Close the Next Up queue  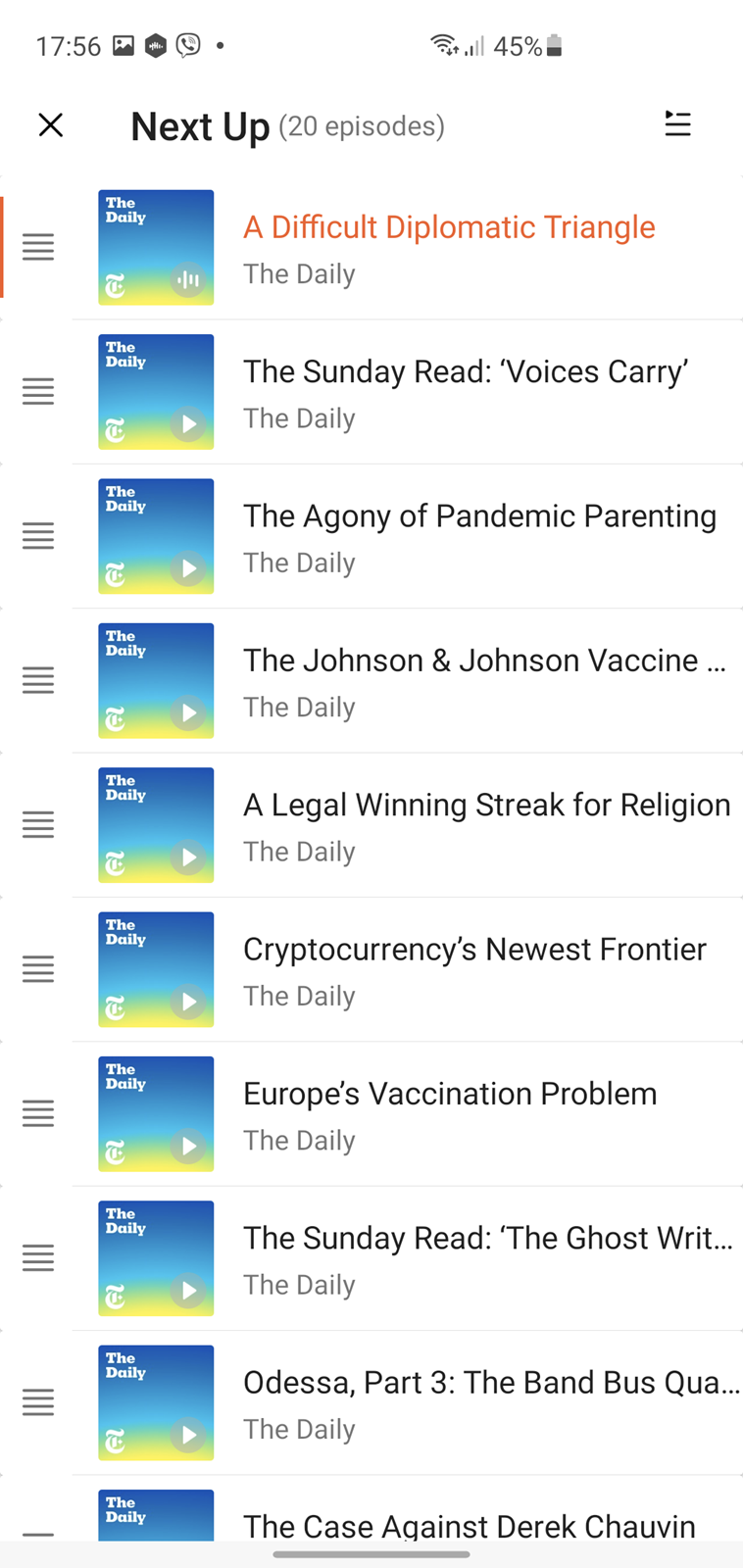(x=51, y=125)
